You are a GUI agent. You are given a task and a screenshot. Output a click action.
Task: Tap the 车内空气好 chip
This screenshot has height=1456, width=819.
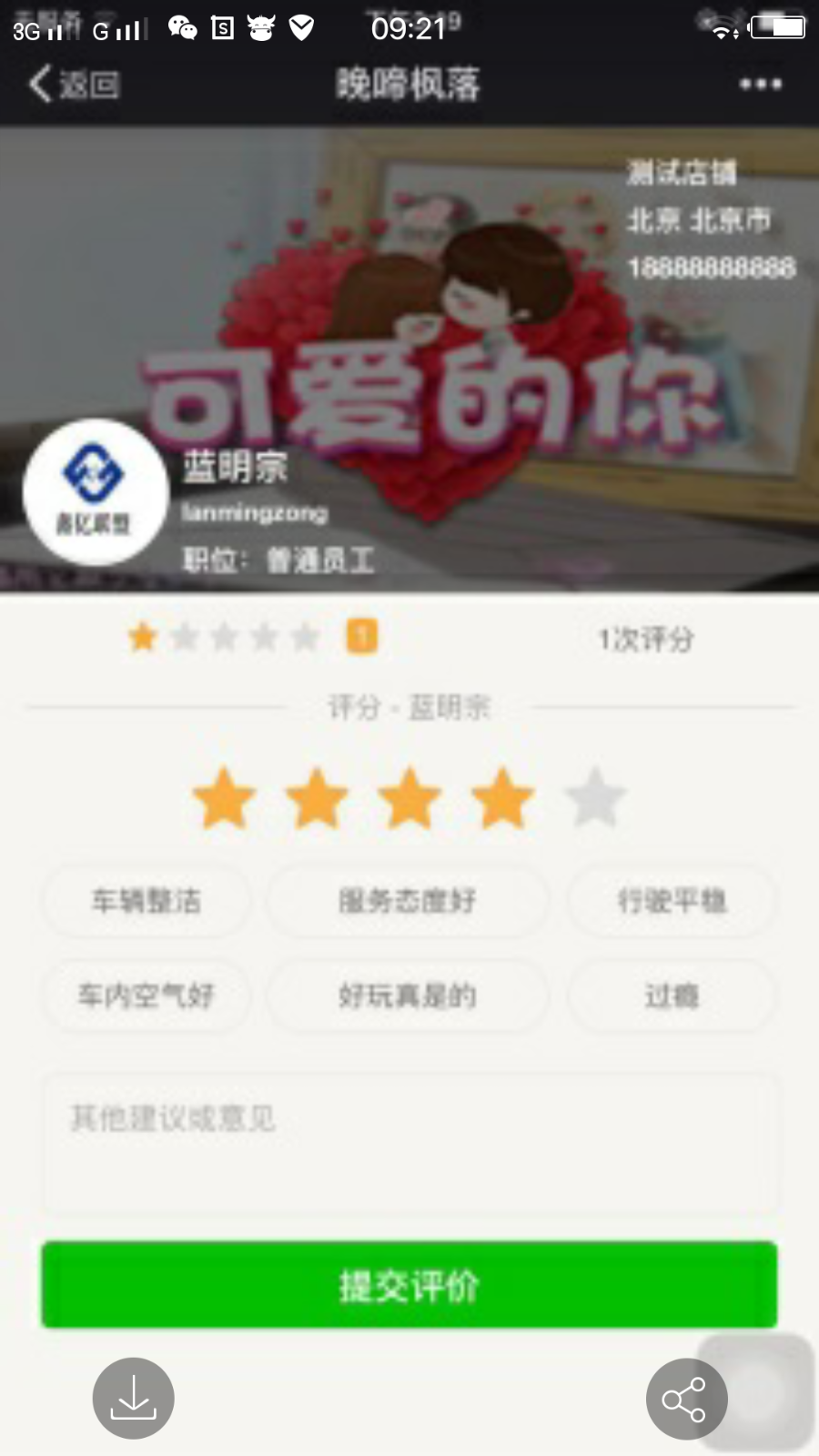click(146, 996)
